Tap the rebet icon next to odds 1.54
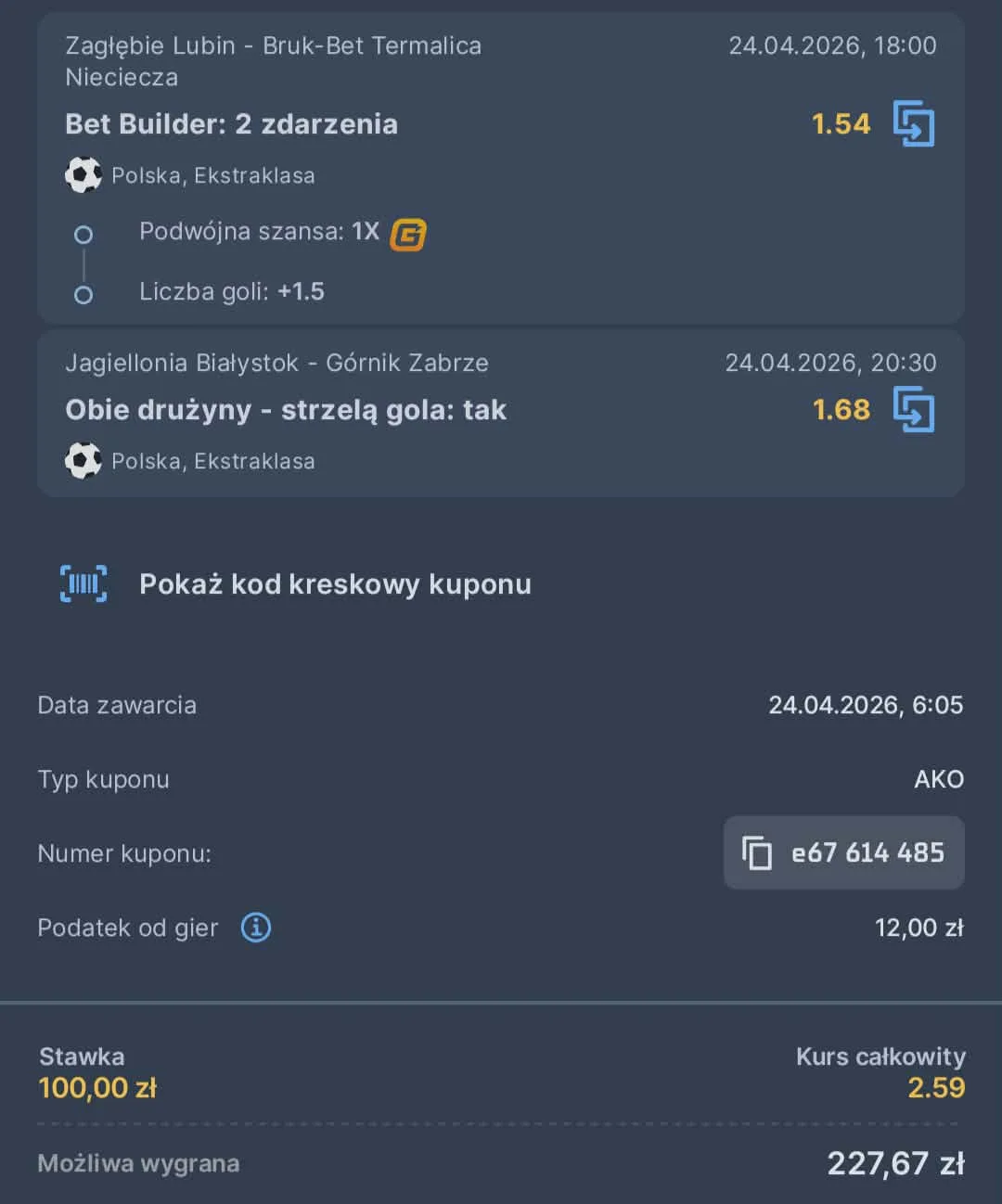 (915, 123)
